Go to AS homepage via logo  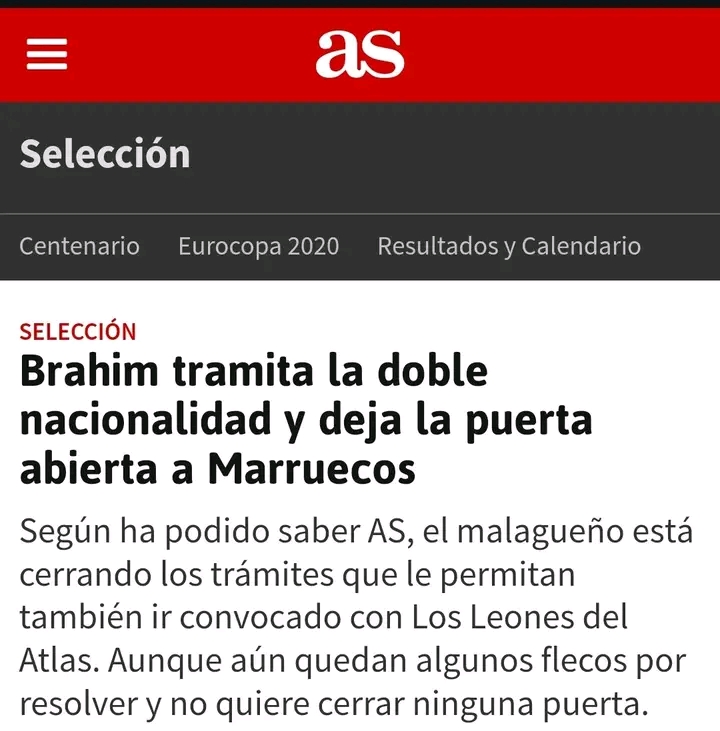[x=360, y=53]
